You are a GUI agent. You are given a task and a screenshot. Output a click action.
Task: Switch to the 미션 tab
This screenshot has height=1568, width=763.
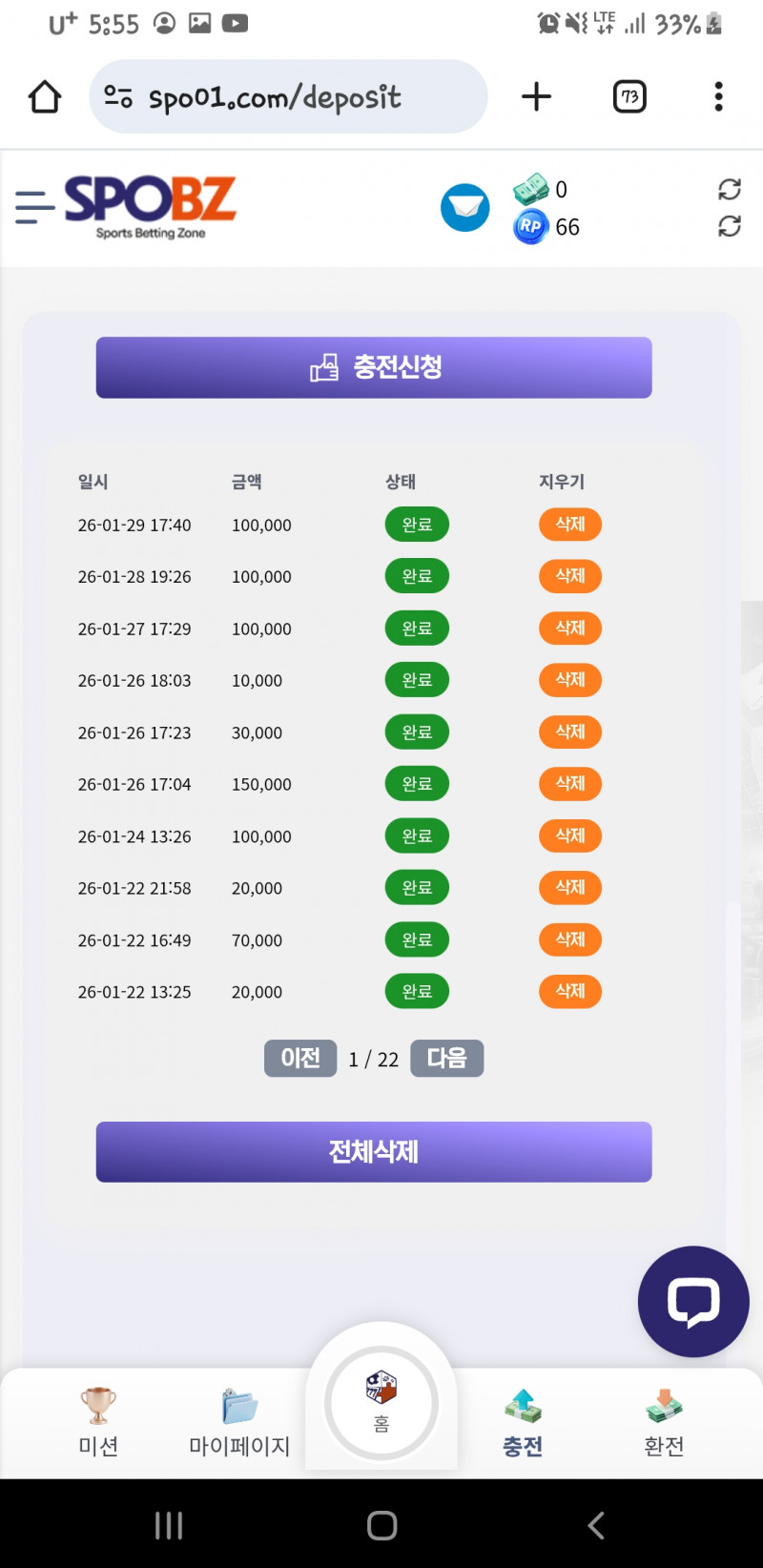point(98,1422)
